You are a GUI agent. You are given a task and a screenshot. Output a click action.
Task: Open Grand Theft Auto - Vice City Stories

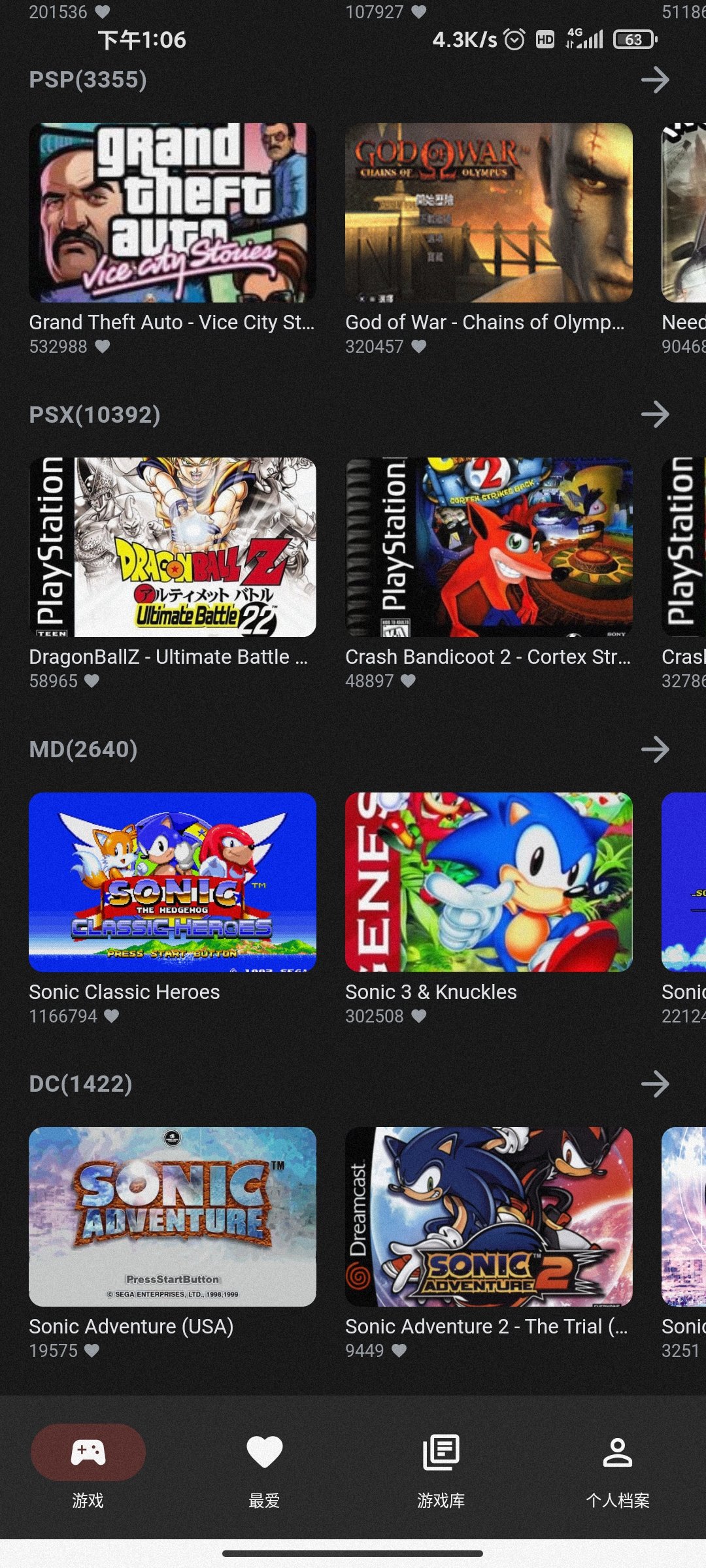click(x=173, y=213)
